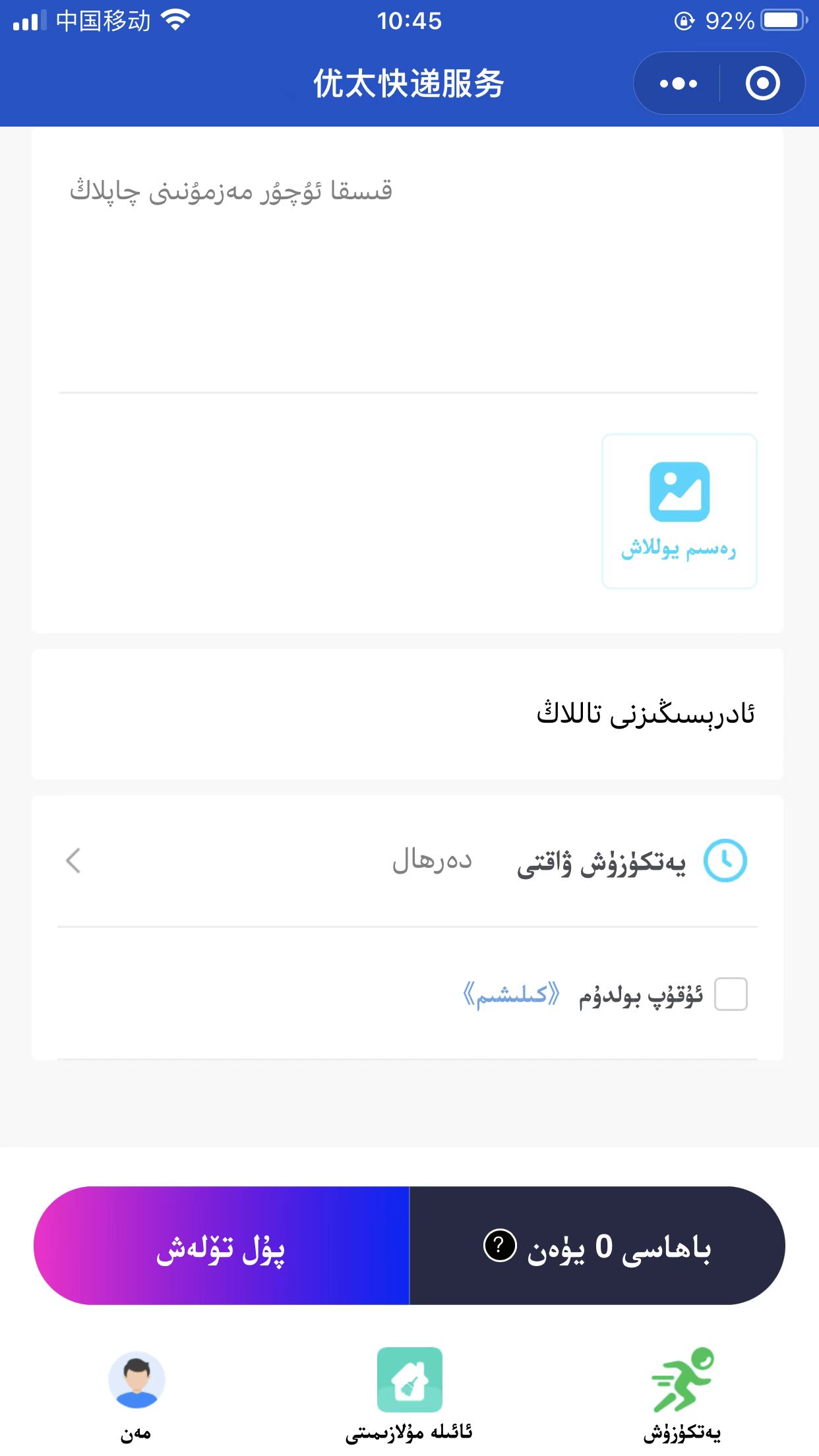Image resolution: width=819 pixels, height=1456 pixels.
Task: Open the mini program more options menu
Action: pyautogui.click(x=678, y=84)
